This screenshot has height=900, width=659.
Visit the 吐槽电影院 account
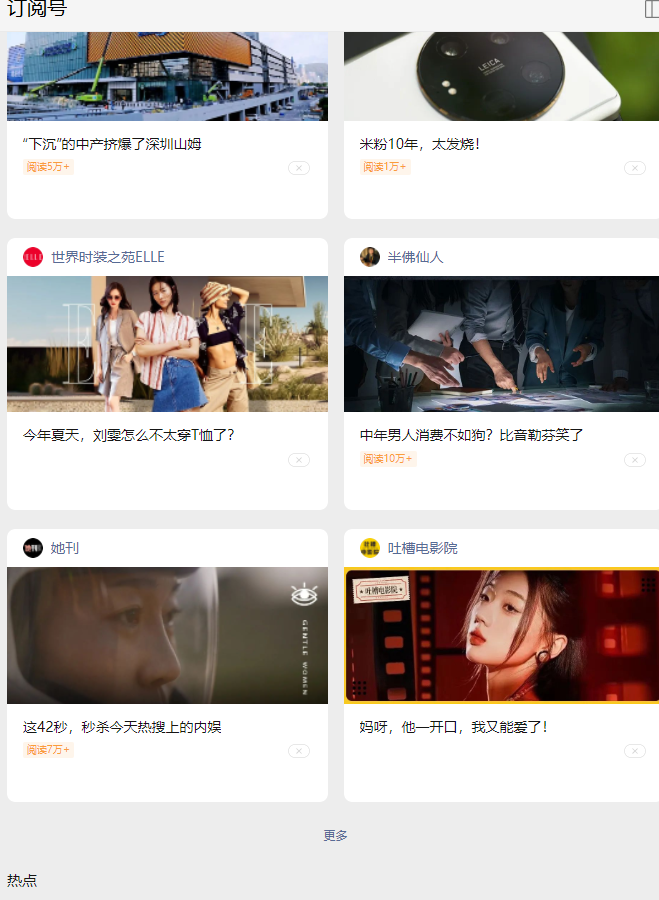pos(422,548)
